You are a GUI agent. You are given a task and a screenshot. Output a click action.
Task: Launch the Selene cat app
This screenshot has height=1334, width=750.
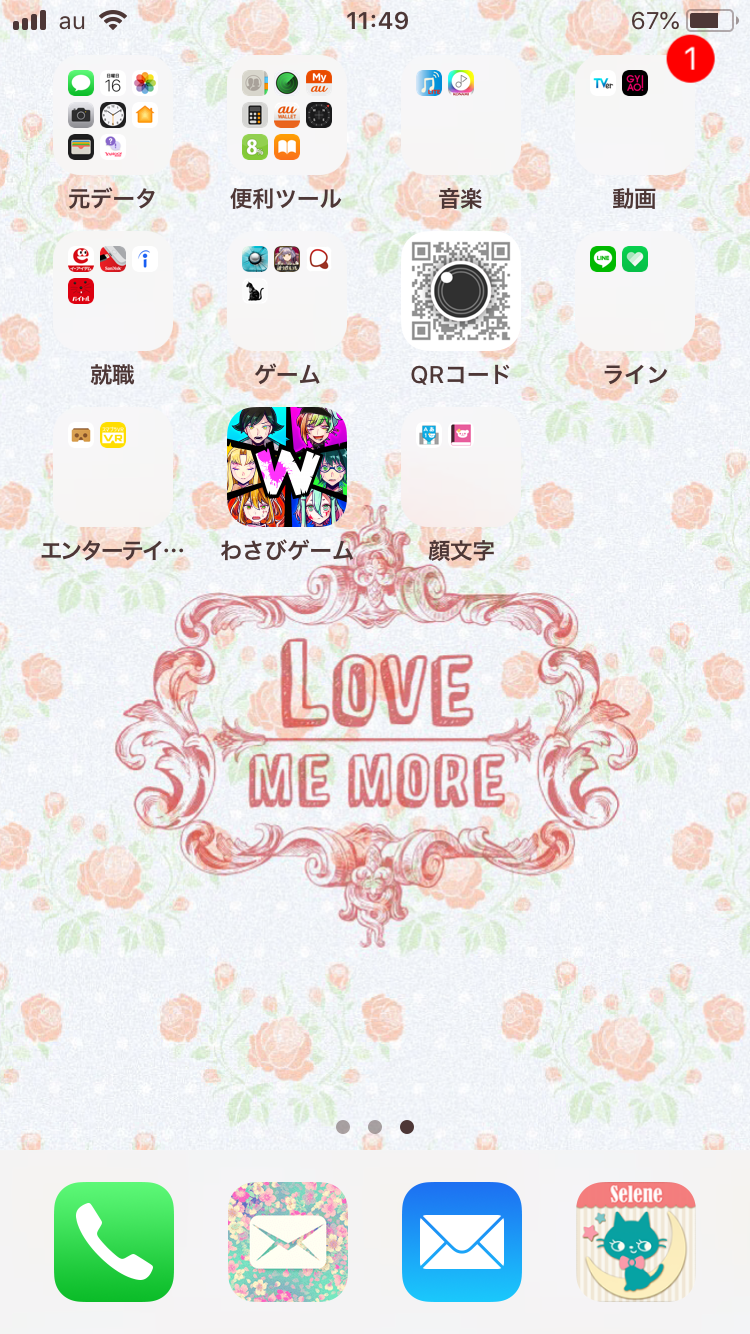(x=635, y=1242)
